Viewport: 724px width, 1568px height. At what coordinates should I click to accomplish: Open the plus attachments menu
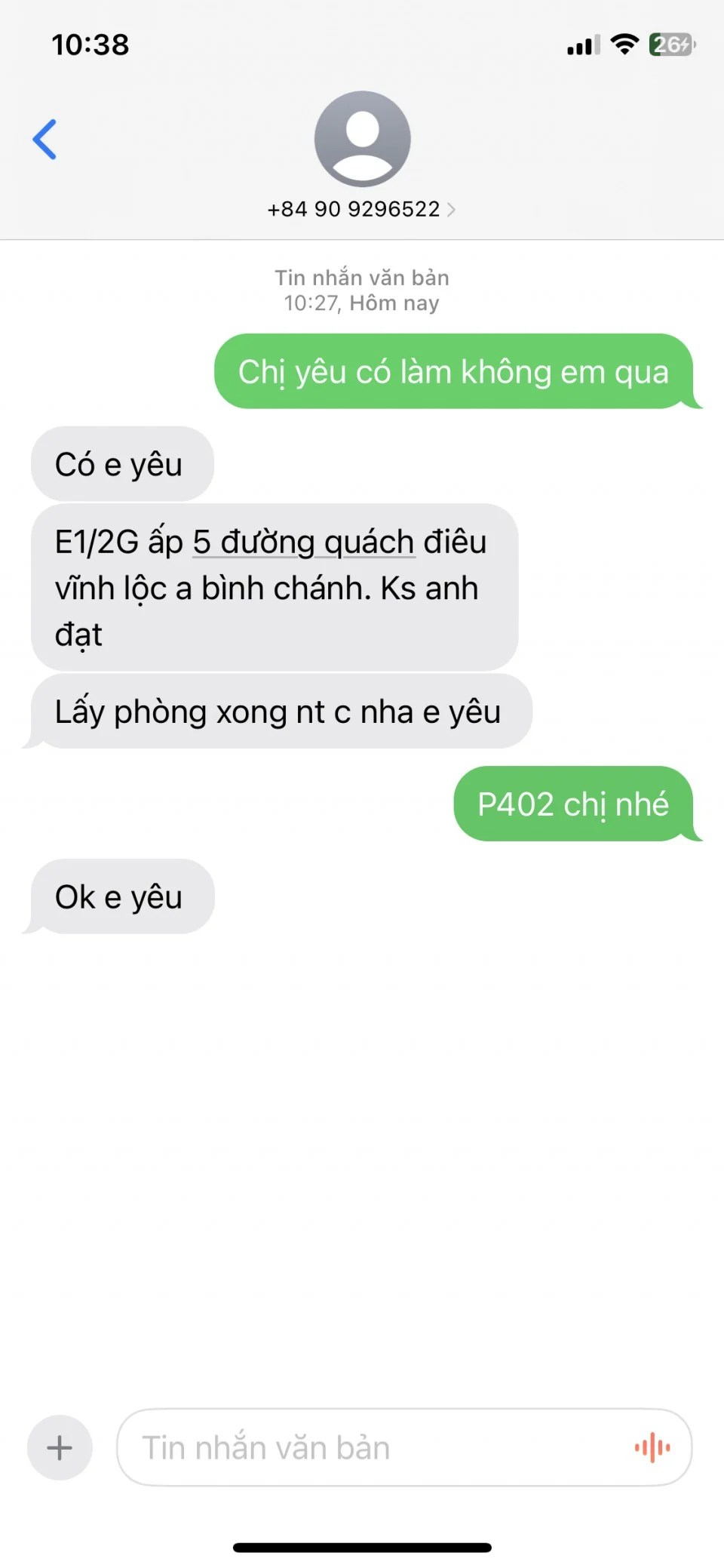[60, 1448]
